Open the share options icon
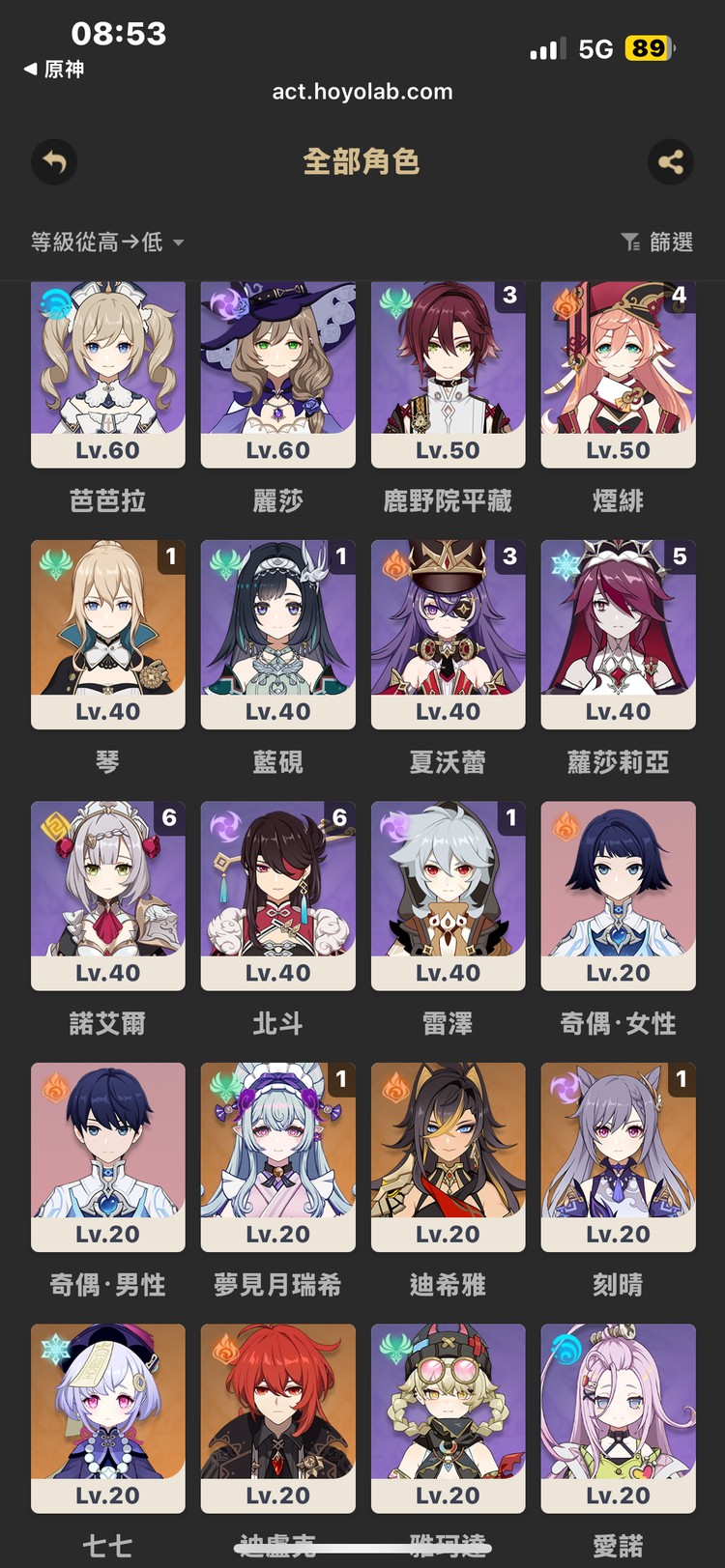This screenshot has width=725, height=1568. coord(671,162)
